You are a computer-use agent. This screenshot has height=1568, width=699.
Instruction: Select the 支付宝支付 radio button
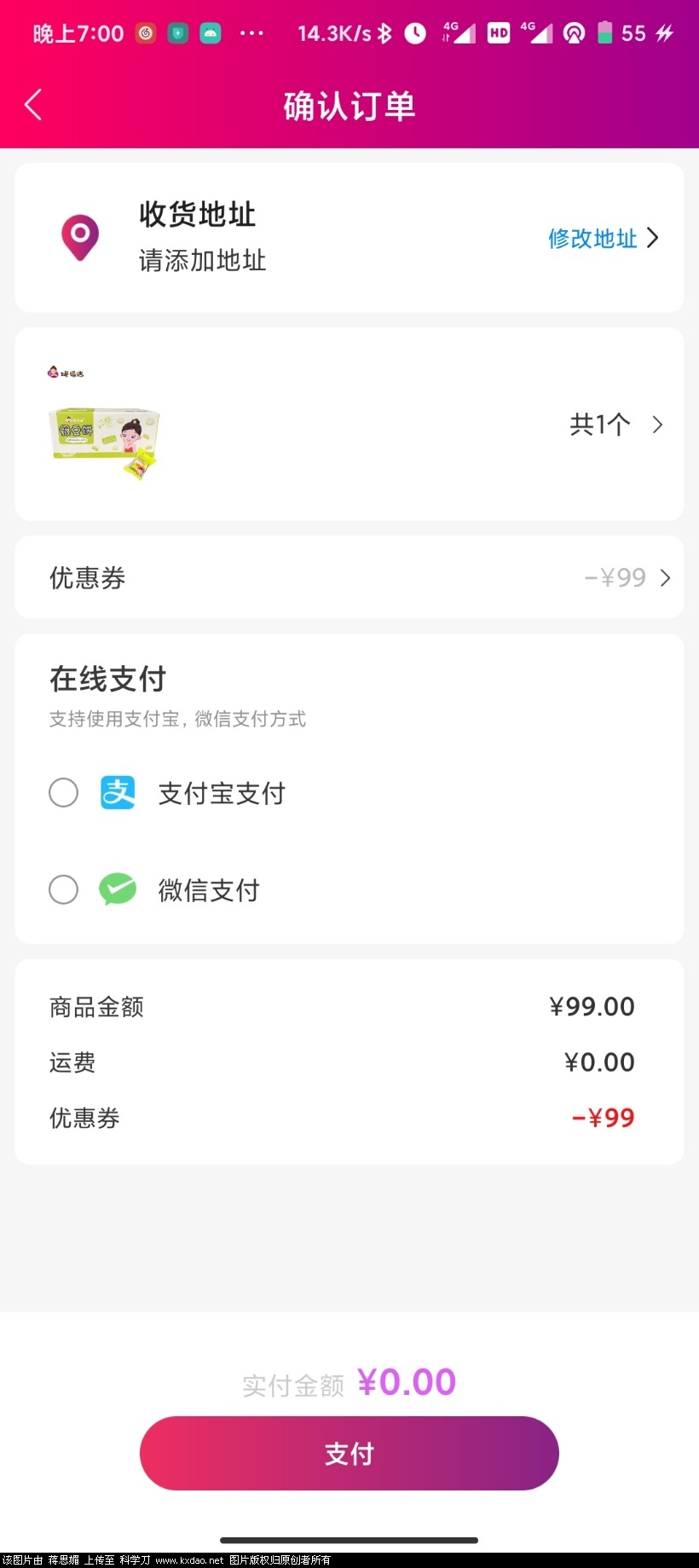pos(63,792)
